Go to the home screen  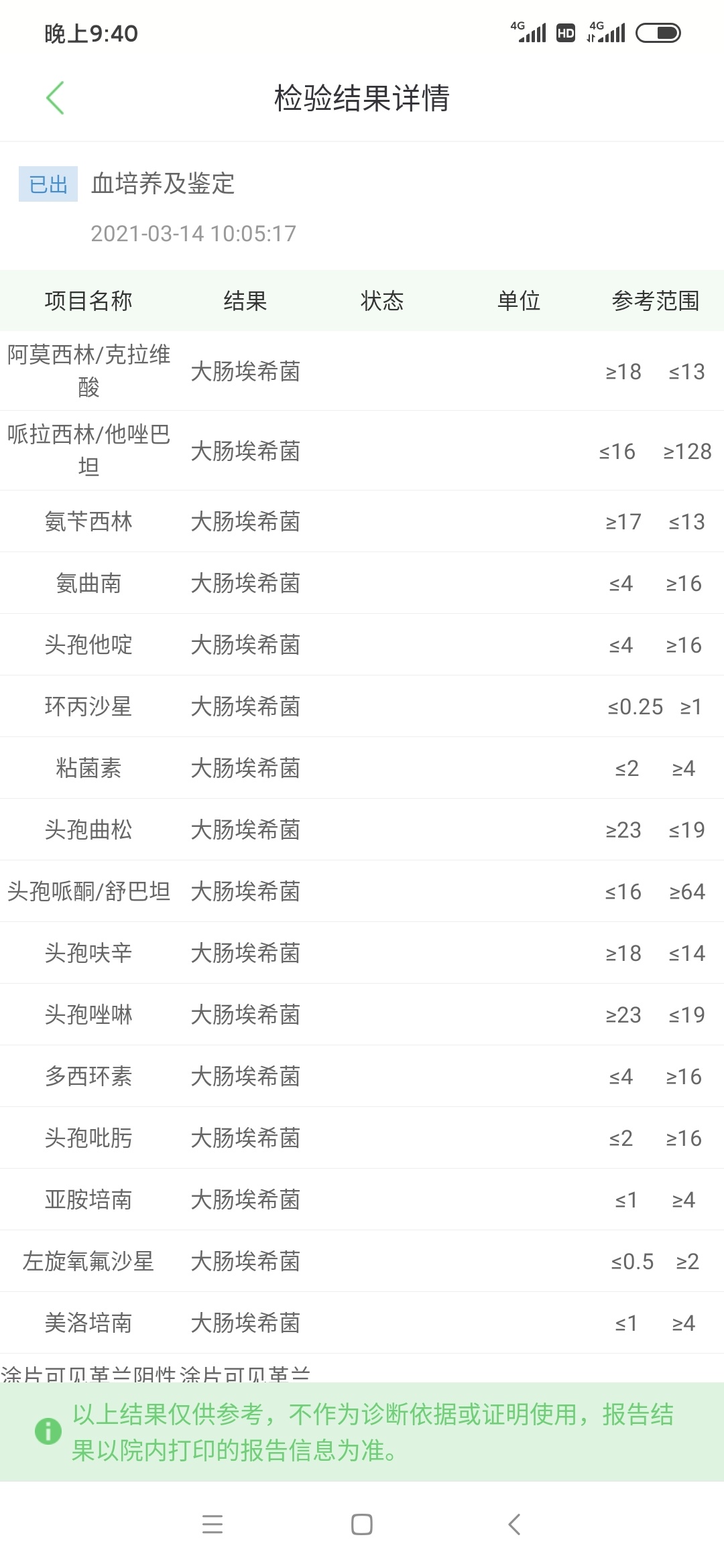pos(362,1524)
